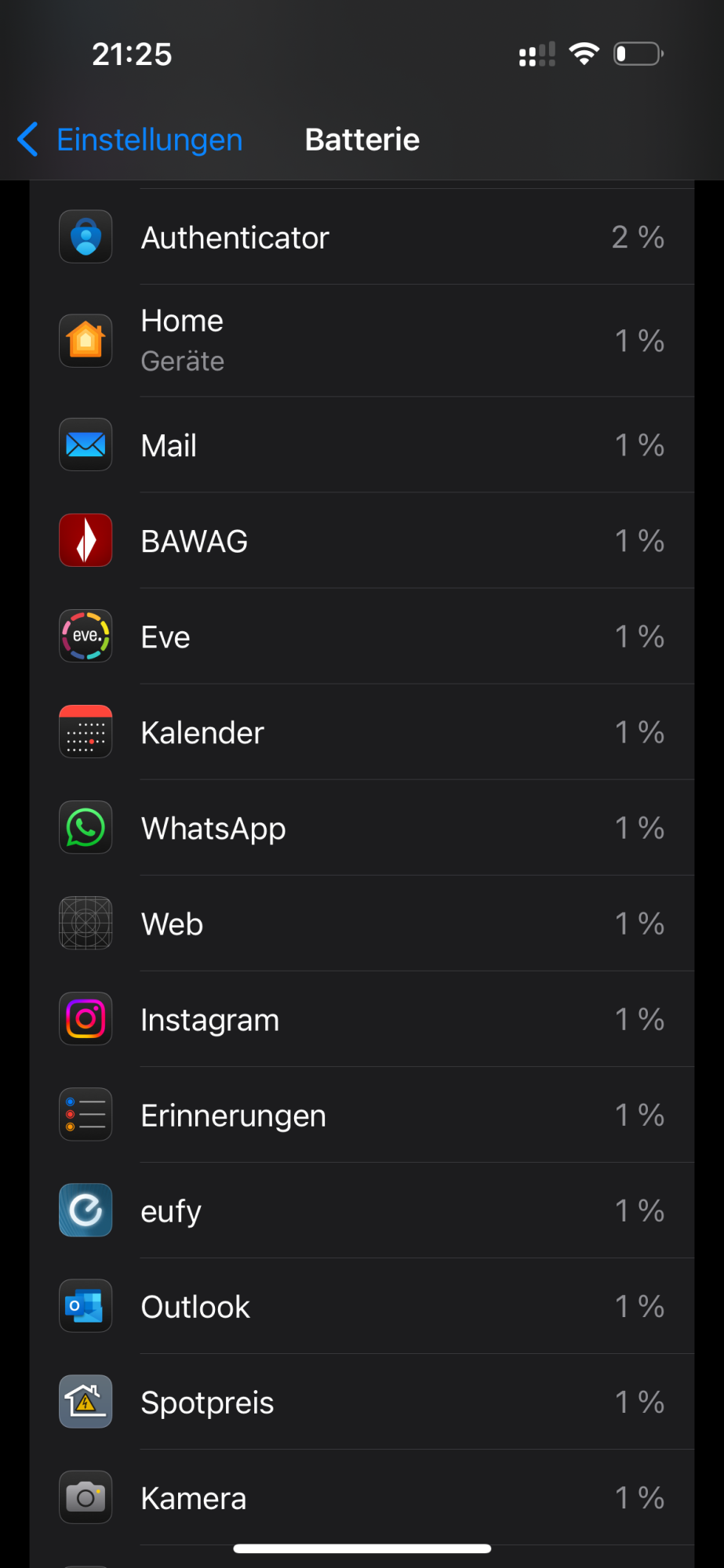Image resolution: width=724 pixels, height=1568 pixels.
Task: Tap the Web battery row
Action: click(x=362, y=924)
